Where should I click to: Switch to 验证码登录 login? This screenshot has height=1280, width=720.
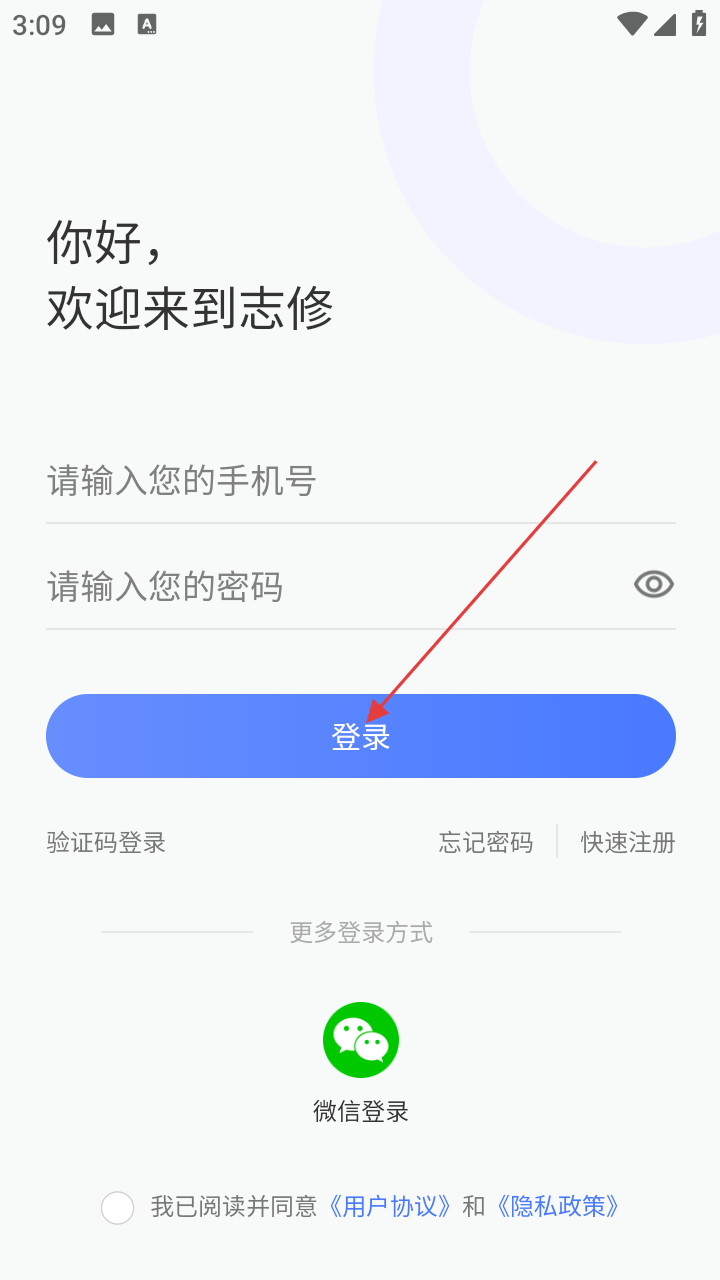pos(106,842)
